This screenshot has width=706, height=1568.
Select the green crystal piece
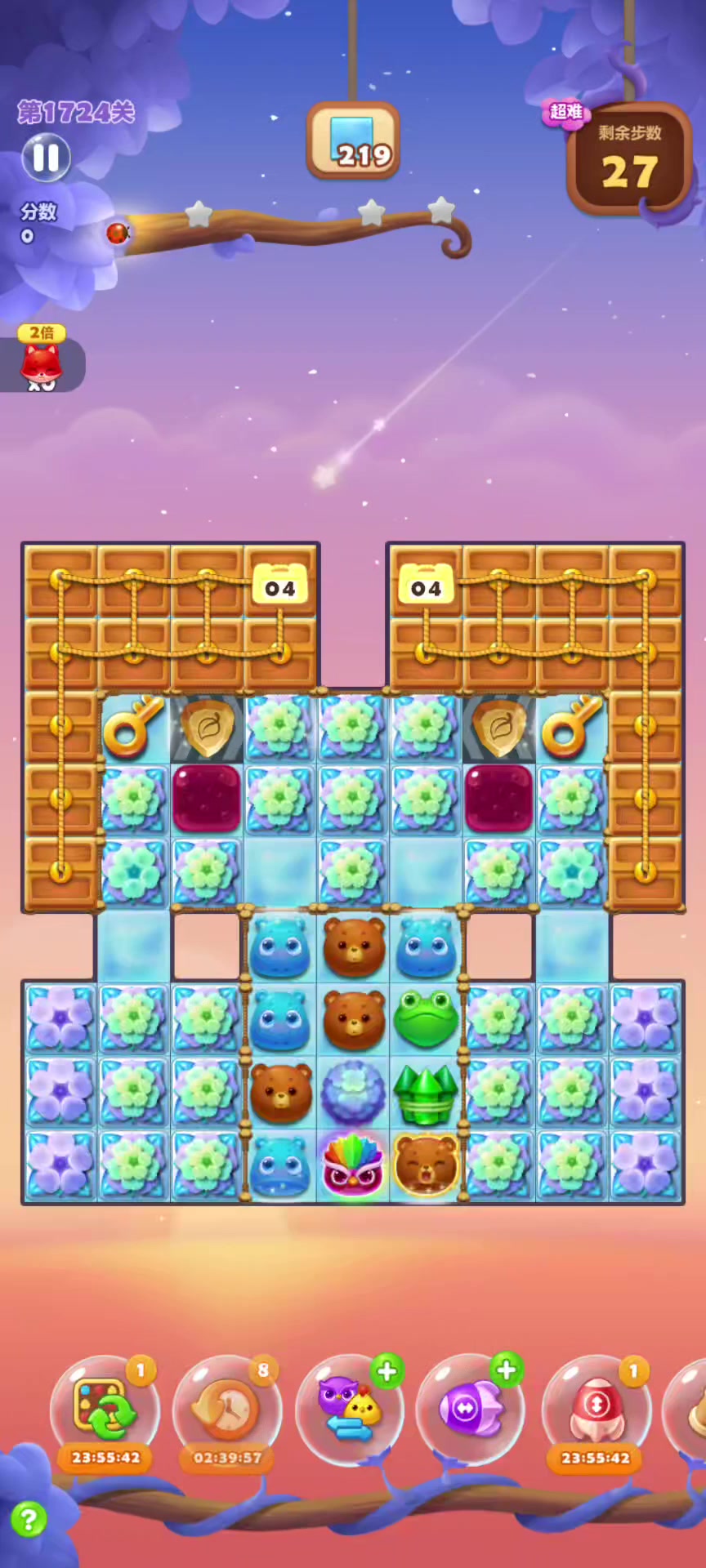tap(426, 1093)
